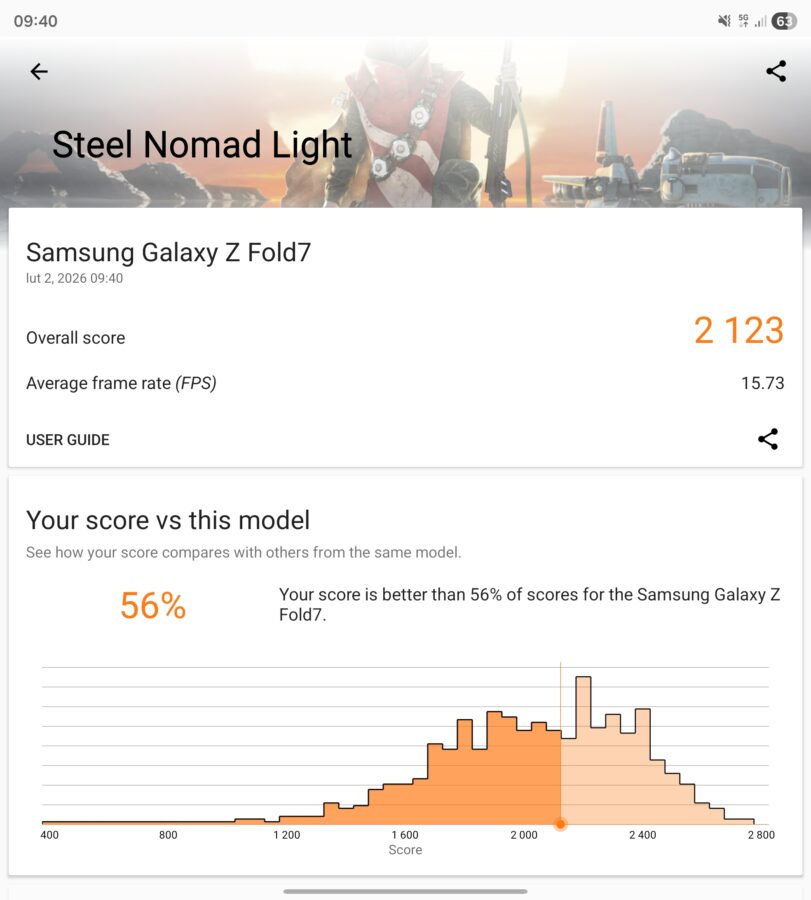Screen dimensions: 811x900
Task: Share the Galaxy Z Fold7 score card
Action: [x=768, y=439]
